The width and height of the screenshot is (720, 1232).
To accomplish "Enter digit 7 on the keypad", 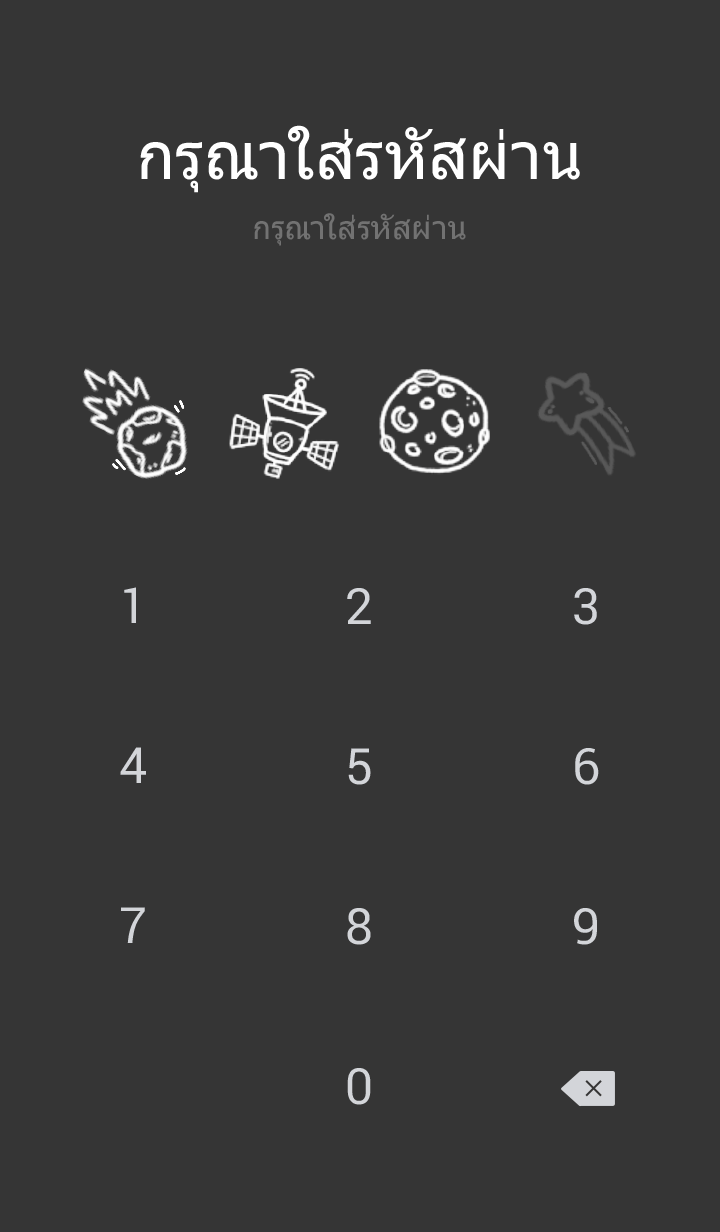I will coord(132,927).
